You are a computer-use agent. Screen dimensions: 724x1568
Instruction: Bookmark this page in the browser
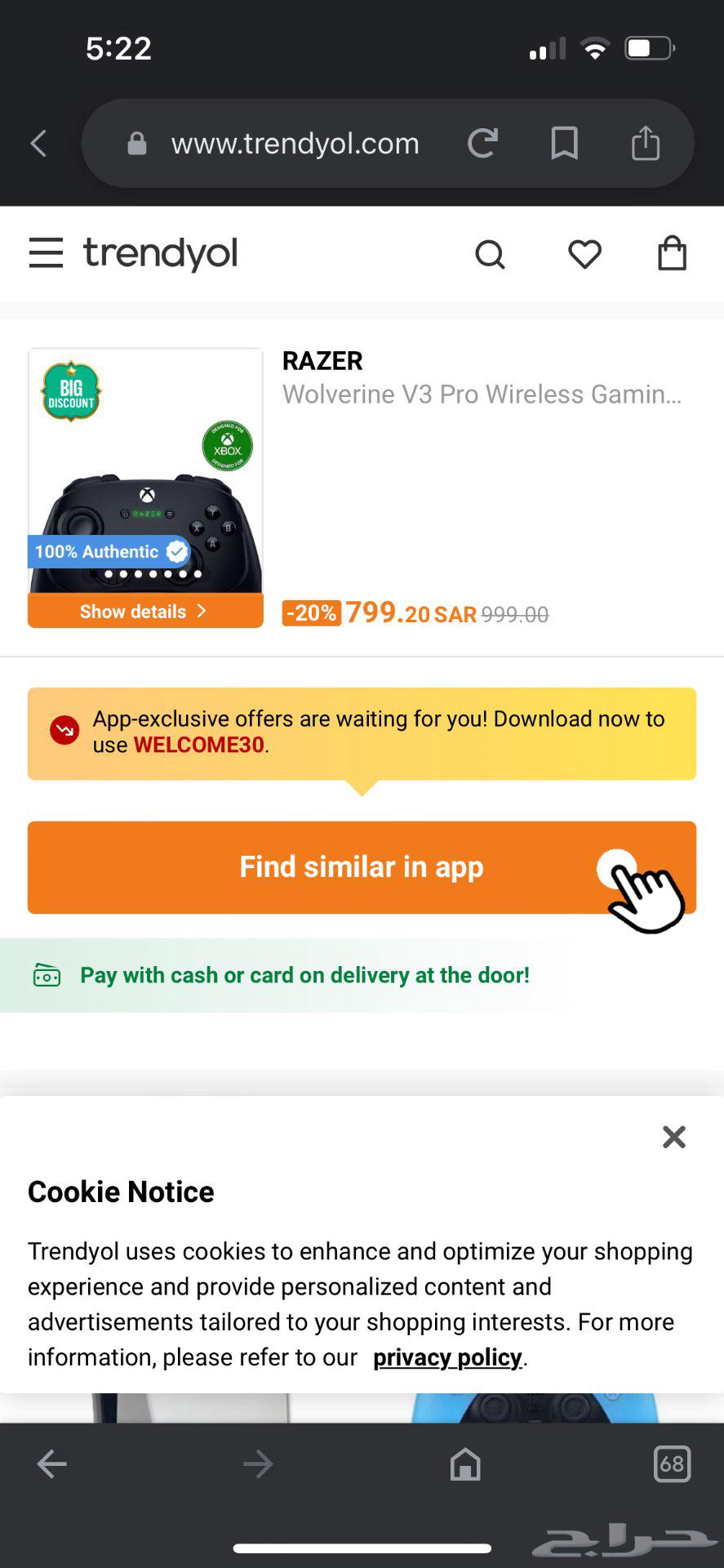(564, 144)
